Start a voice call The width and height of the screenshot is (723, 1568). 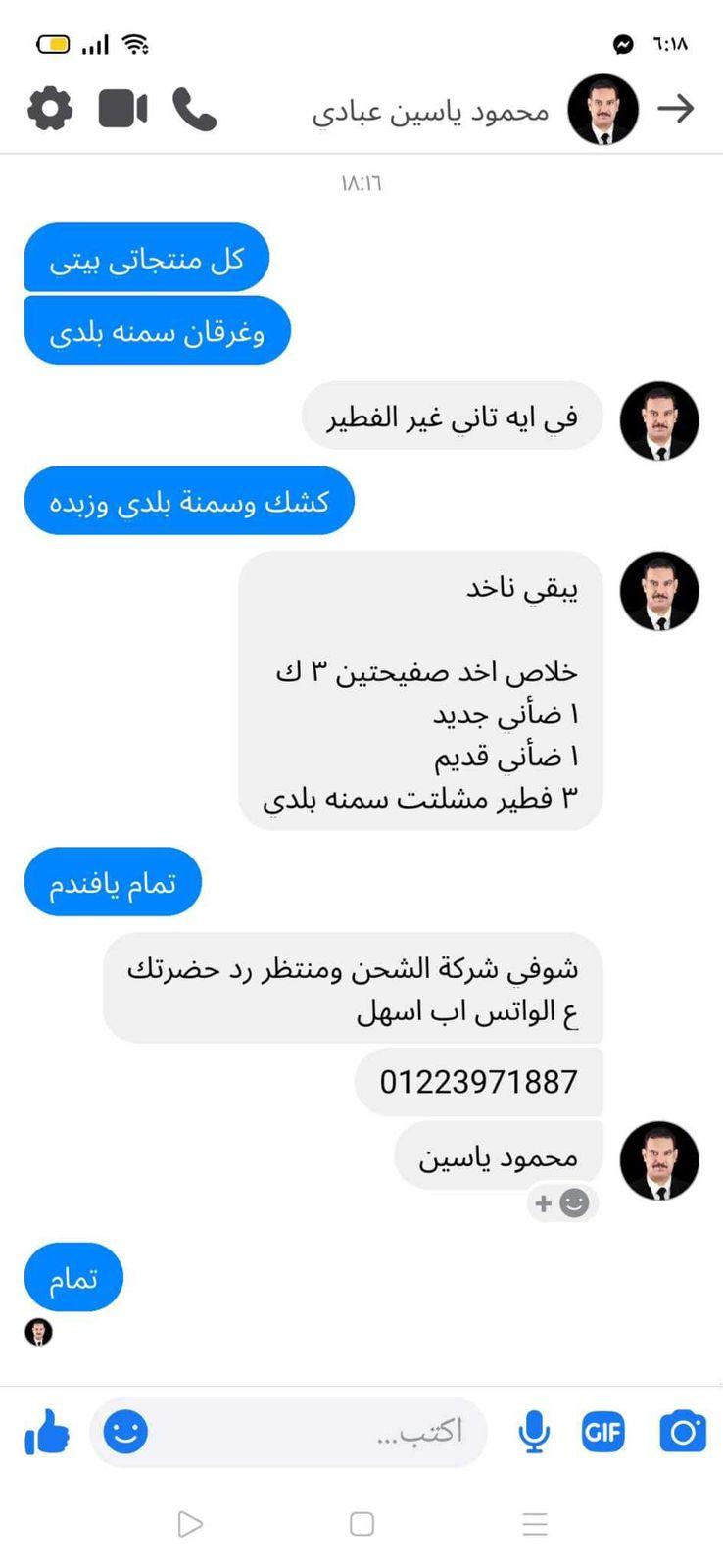click(194, 109)
